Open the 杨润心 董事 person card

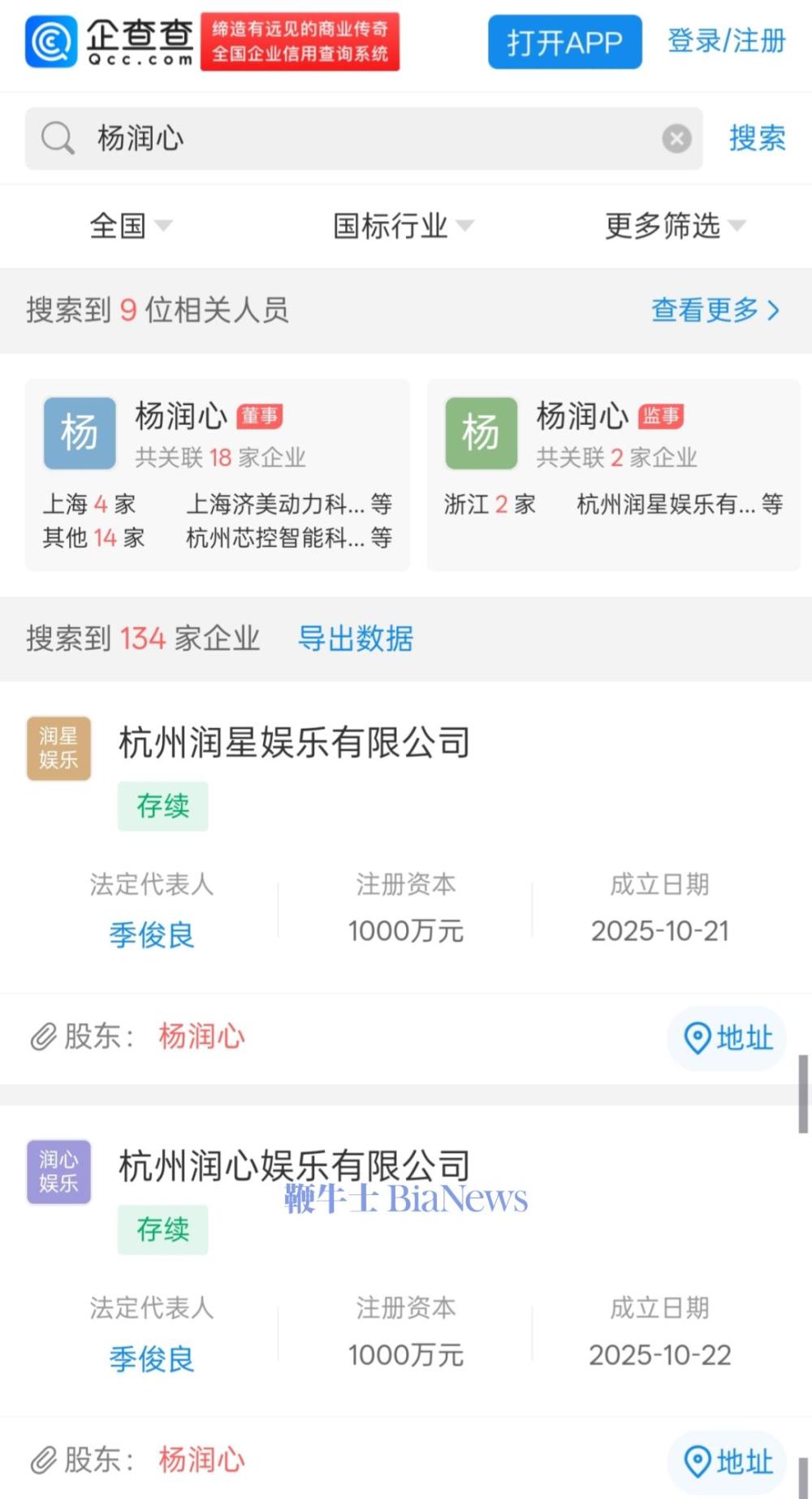[218, 474]
